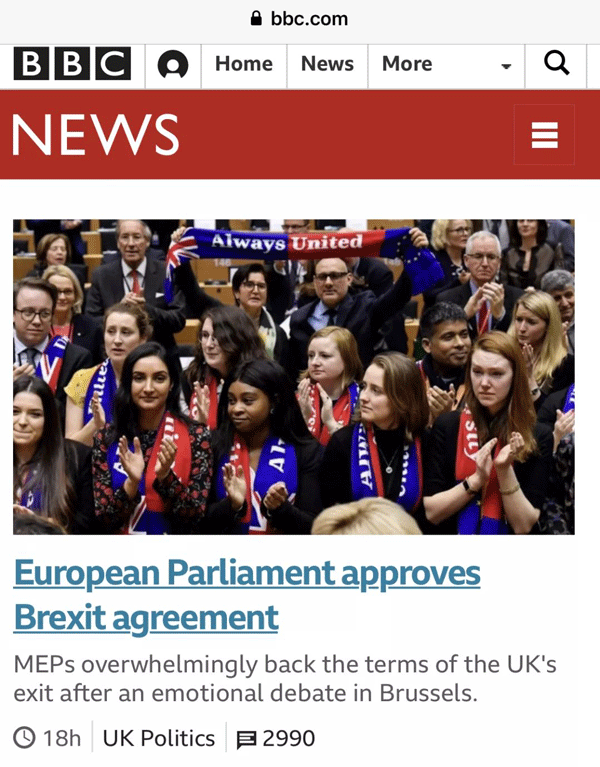
Task: Tap the NEWS banner title
Action: pyautogui.click(x=96, y=135)
